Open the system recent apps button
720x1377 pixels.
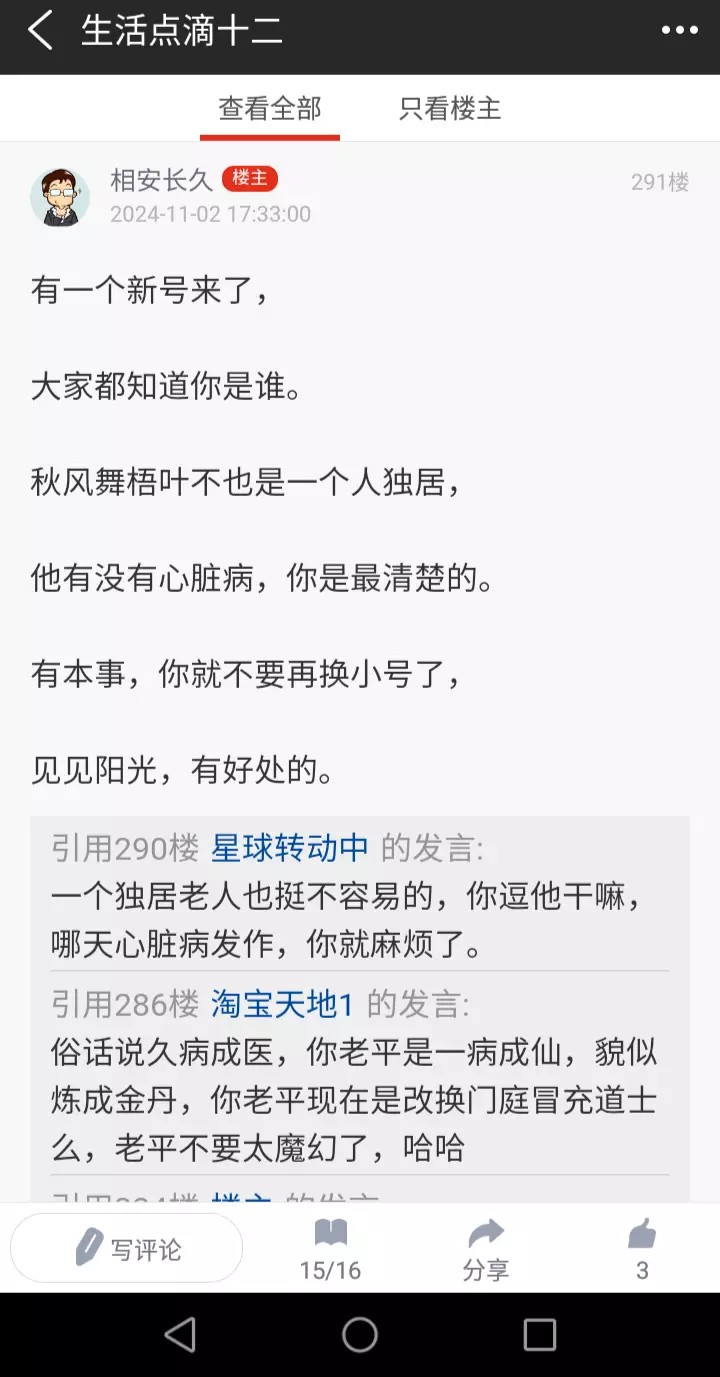(x=540, y=1334)
